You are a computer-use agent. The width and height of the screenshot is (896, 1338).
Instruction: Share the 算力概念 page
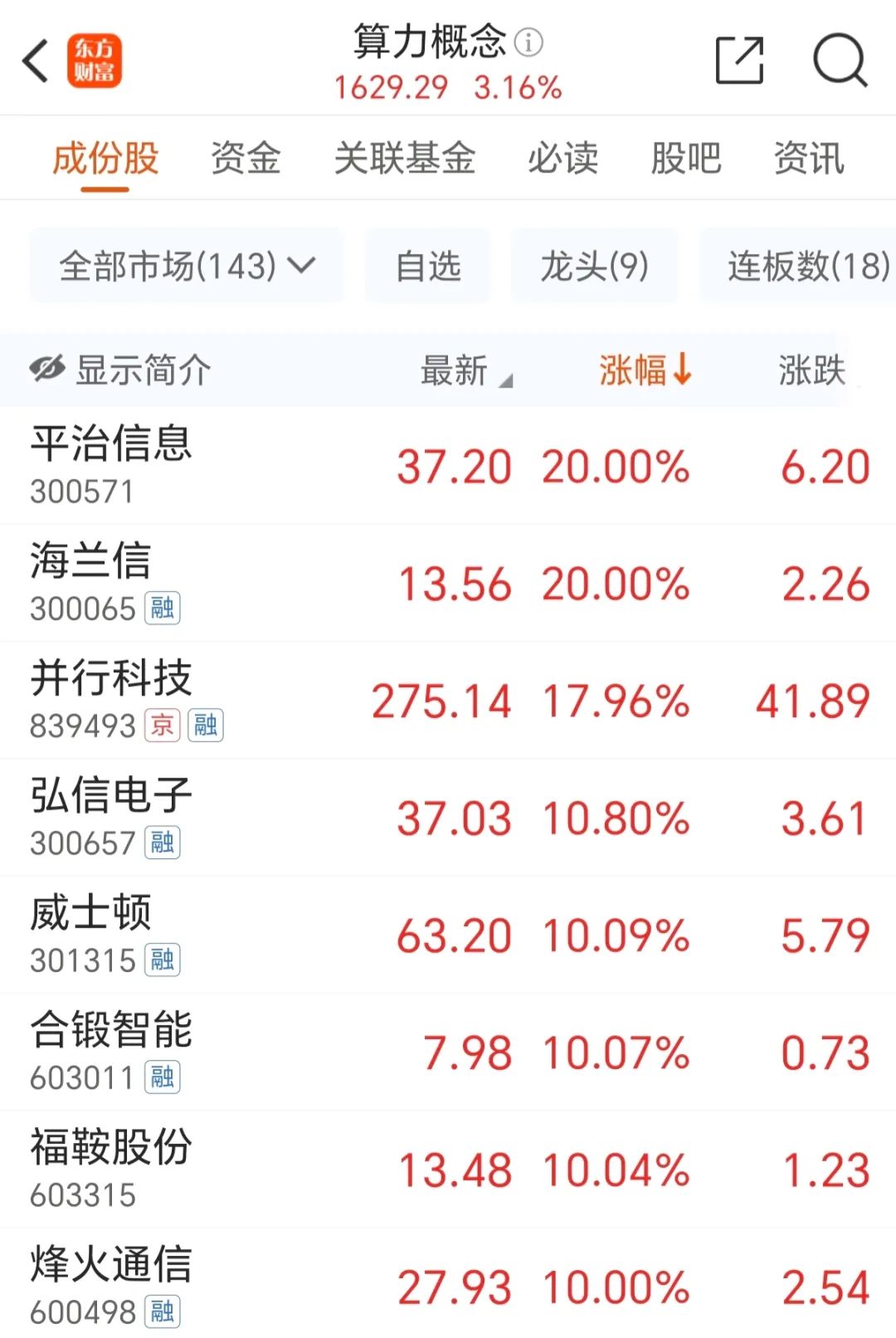tap(738, 60)
